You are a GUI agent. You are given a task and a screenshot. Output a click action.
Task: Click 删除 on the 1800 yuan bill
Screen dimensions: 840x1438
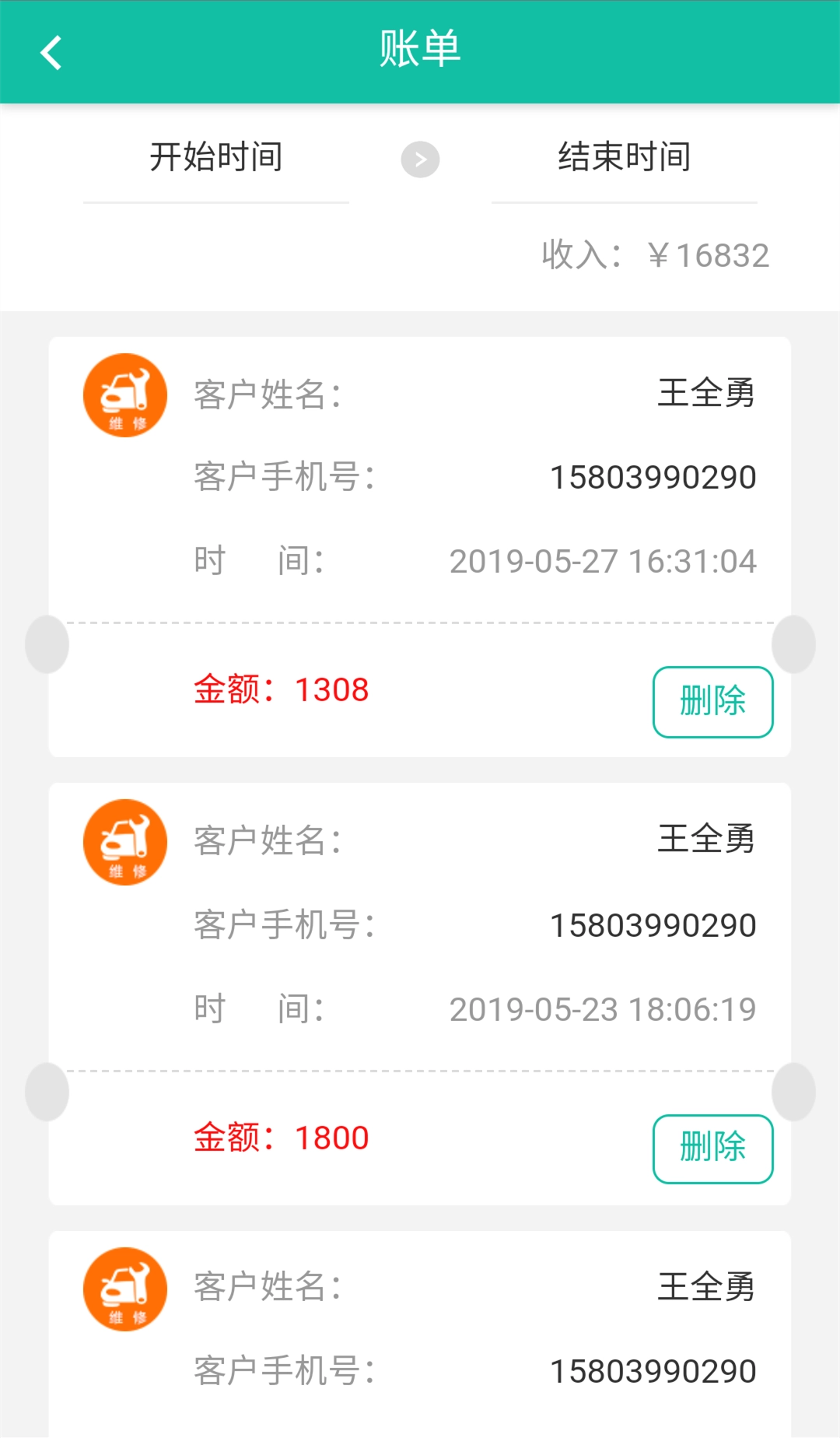(x=712, y=1149)
